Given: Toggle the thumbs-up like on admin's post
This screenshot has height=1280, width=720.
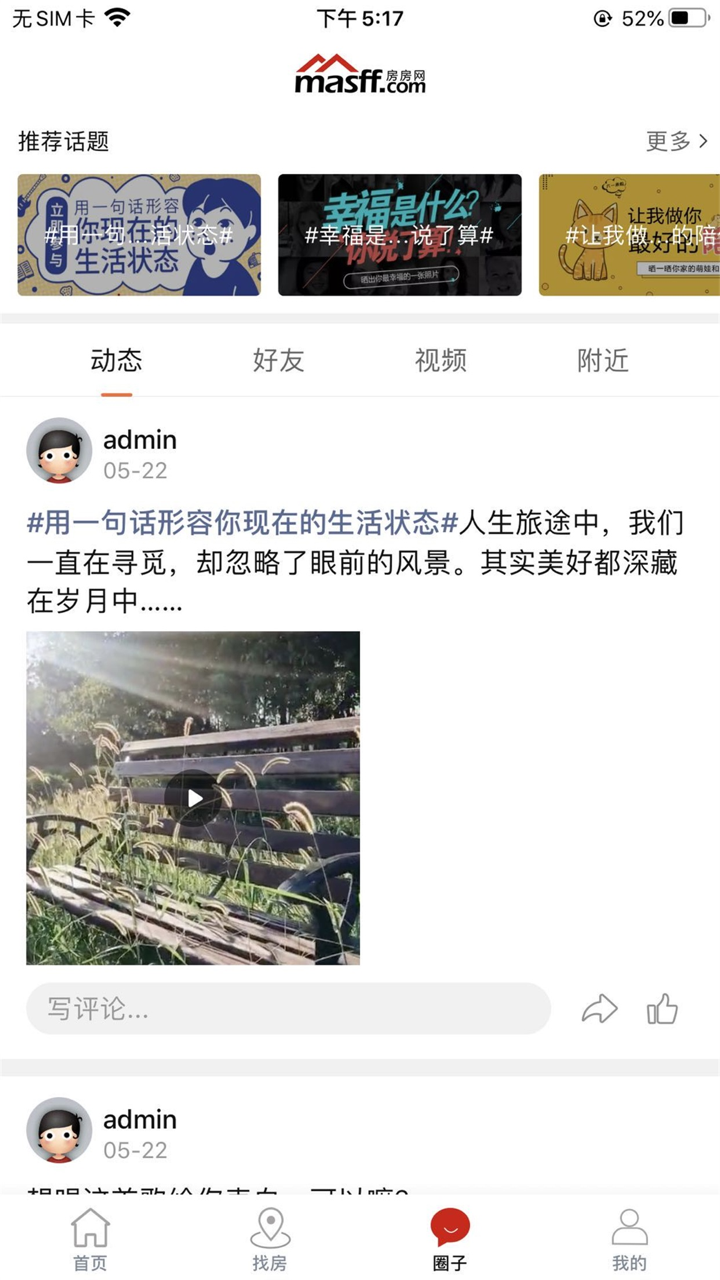Looking at the screenshot, I should 663,1010.
